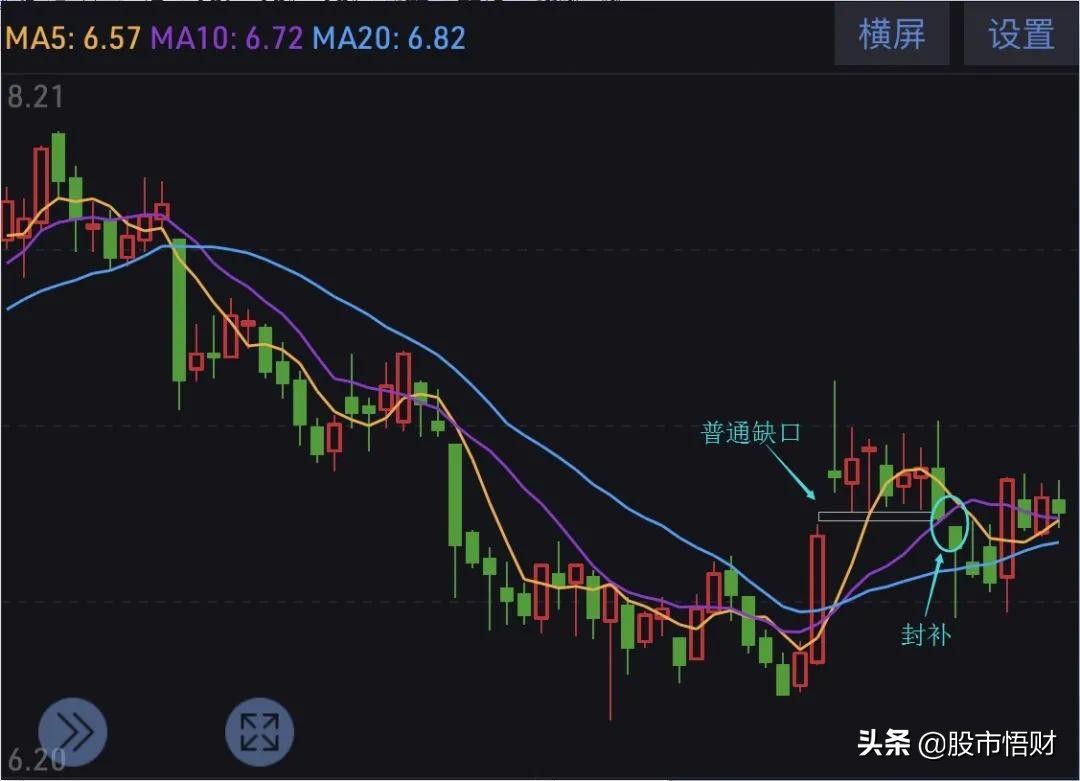This screenshot has height=781, width=1080.
Task: Tap the double-arrow jump-to-latest button
Action: pyautogui.click(x=72, y=731)
